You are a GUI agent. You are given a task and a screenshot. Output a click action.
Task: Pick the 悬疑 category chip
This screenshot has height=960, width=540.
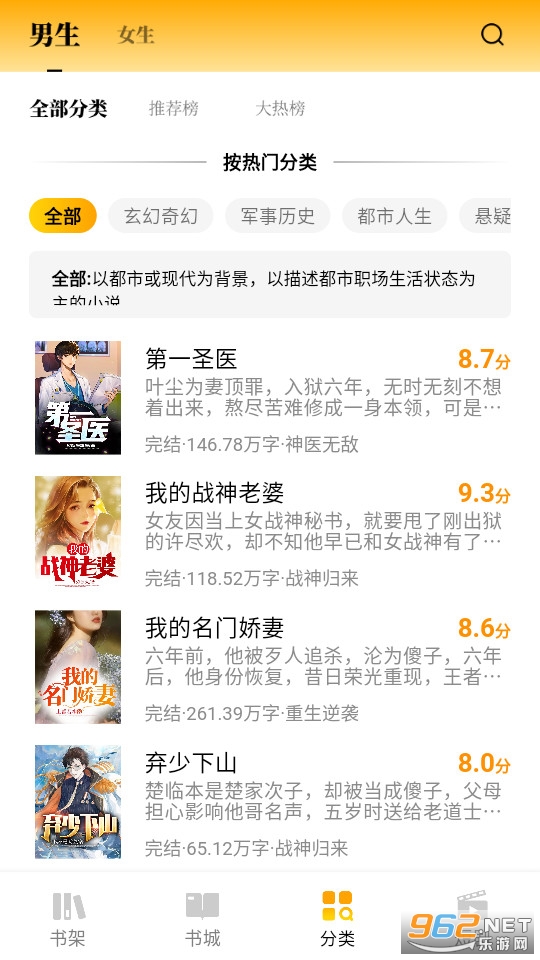[x=486, y=216]
